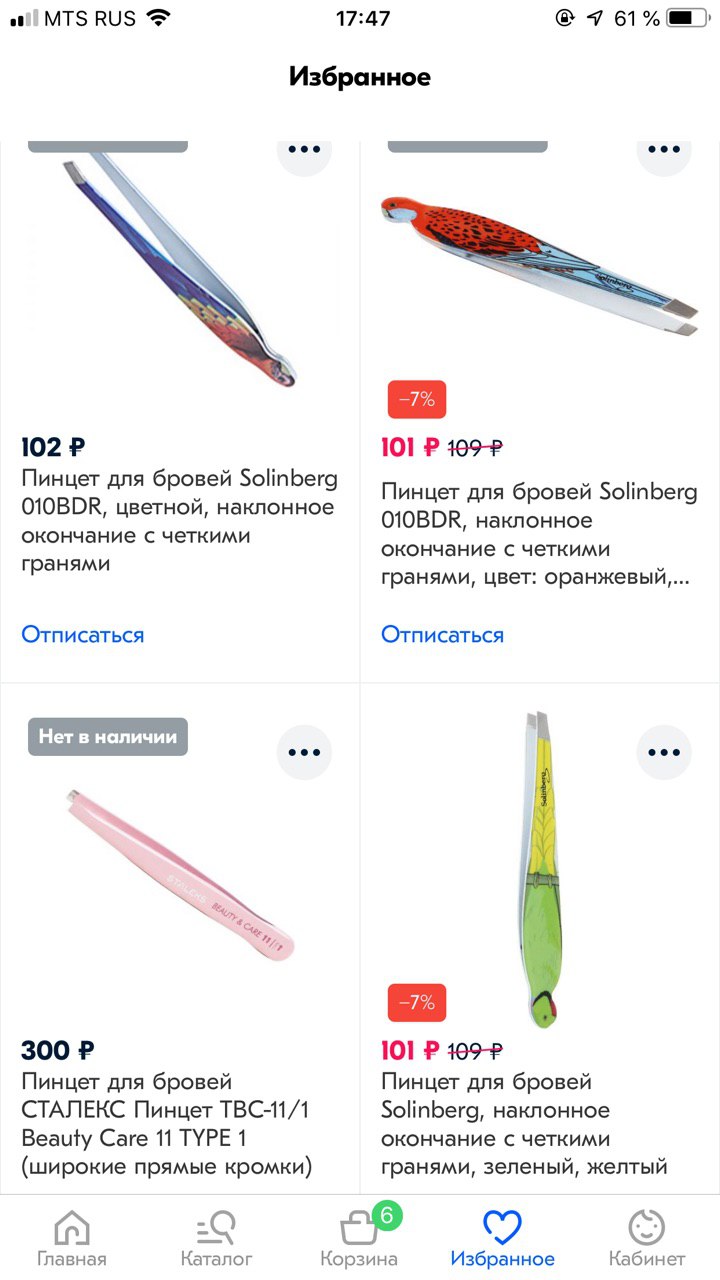Open the Корзина cart tab

(x=360, y=1238)
